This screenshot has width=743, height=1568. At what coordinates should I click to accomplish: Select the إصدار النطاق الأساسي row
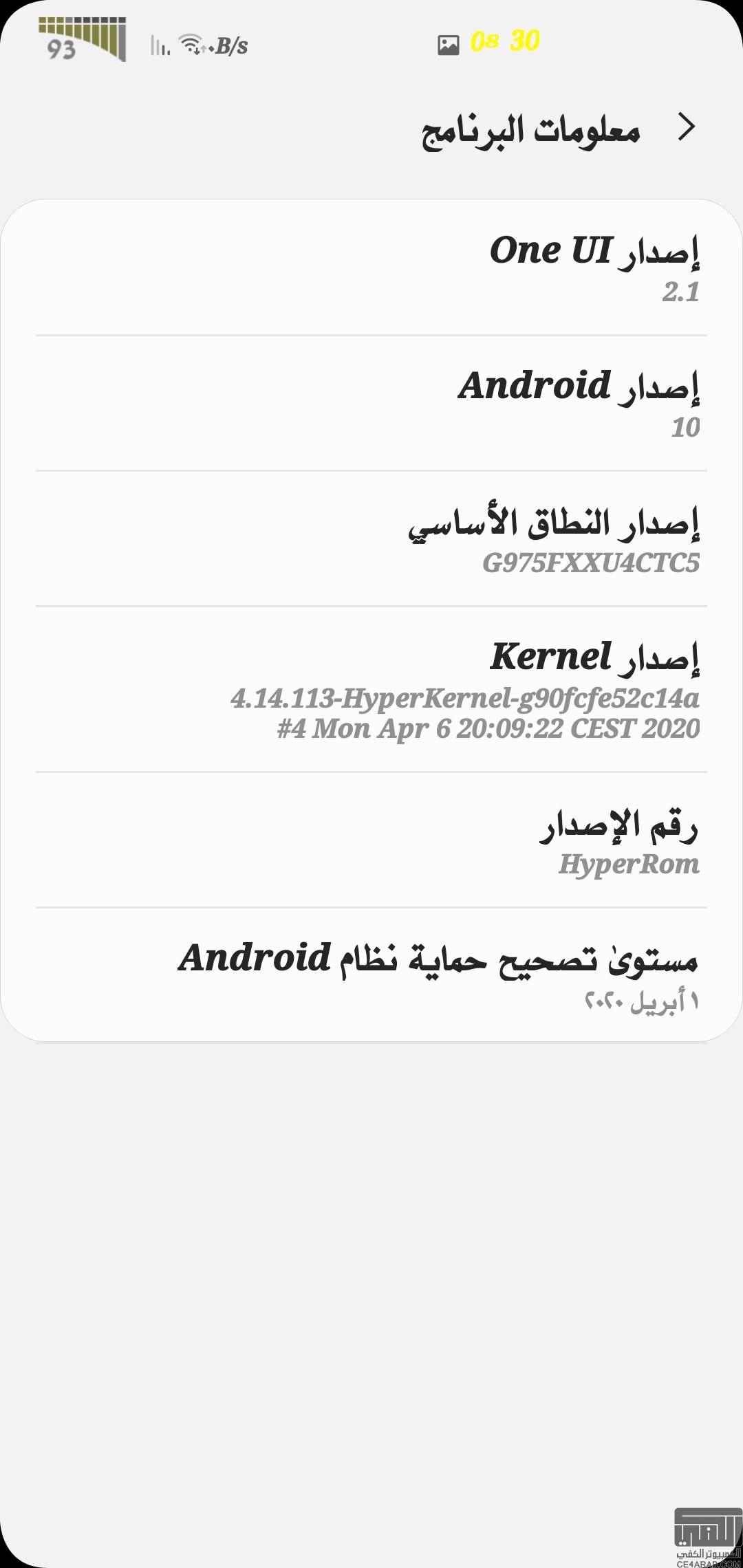click(371, 538)
